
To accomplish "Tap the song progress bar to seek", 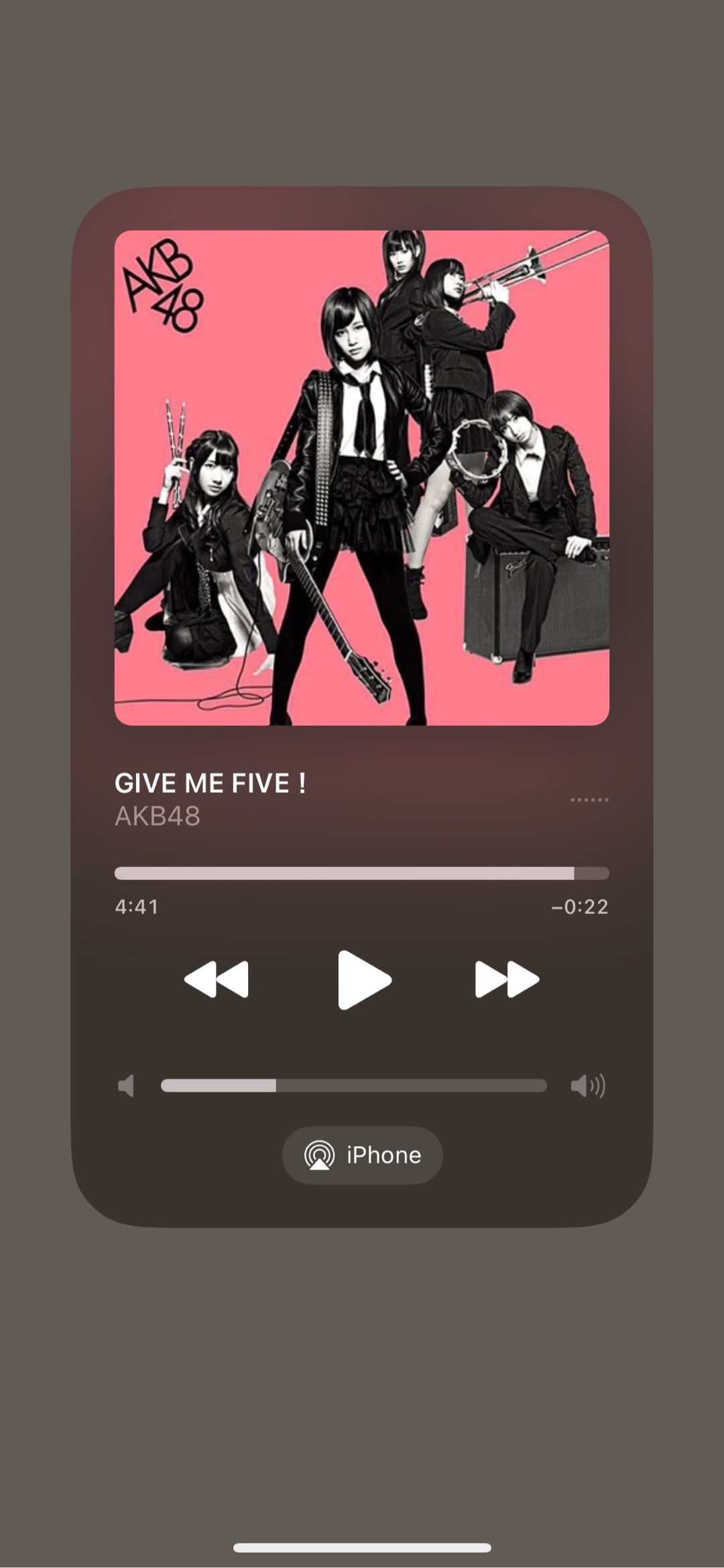I will tap(362, 873).
